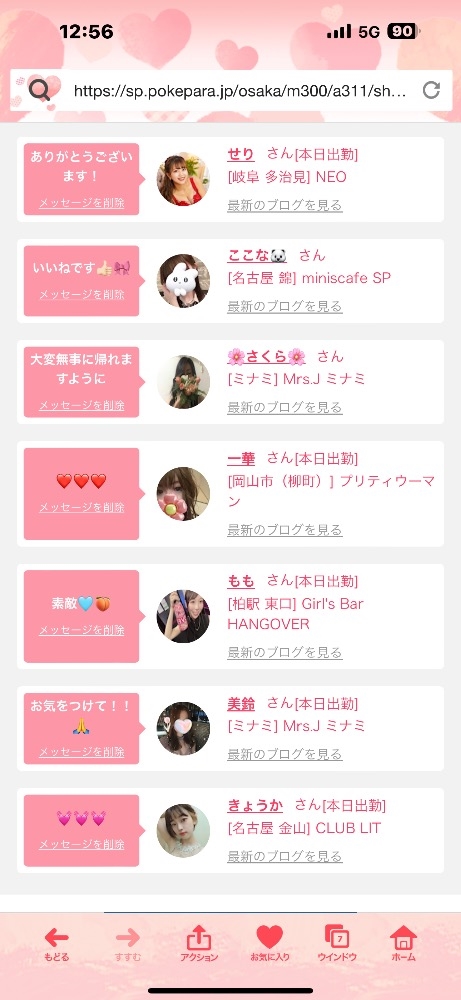View もも's latest blog
The height and width of the screenshot is (1000, 461).
(284, 652)
